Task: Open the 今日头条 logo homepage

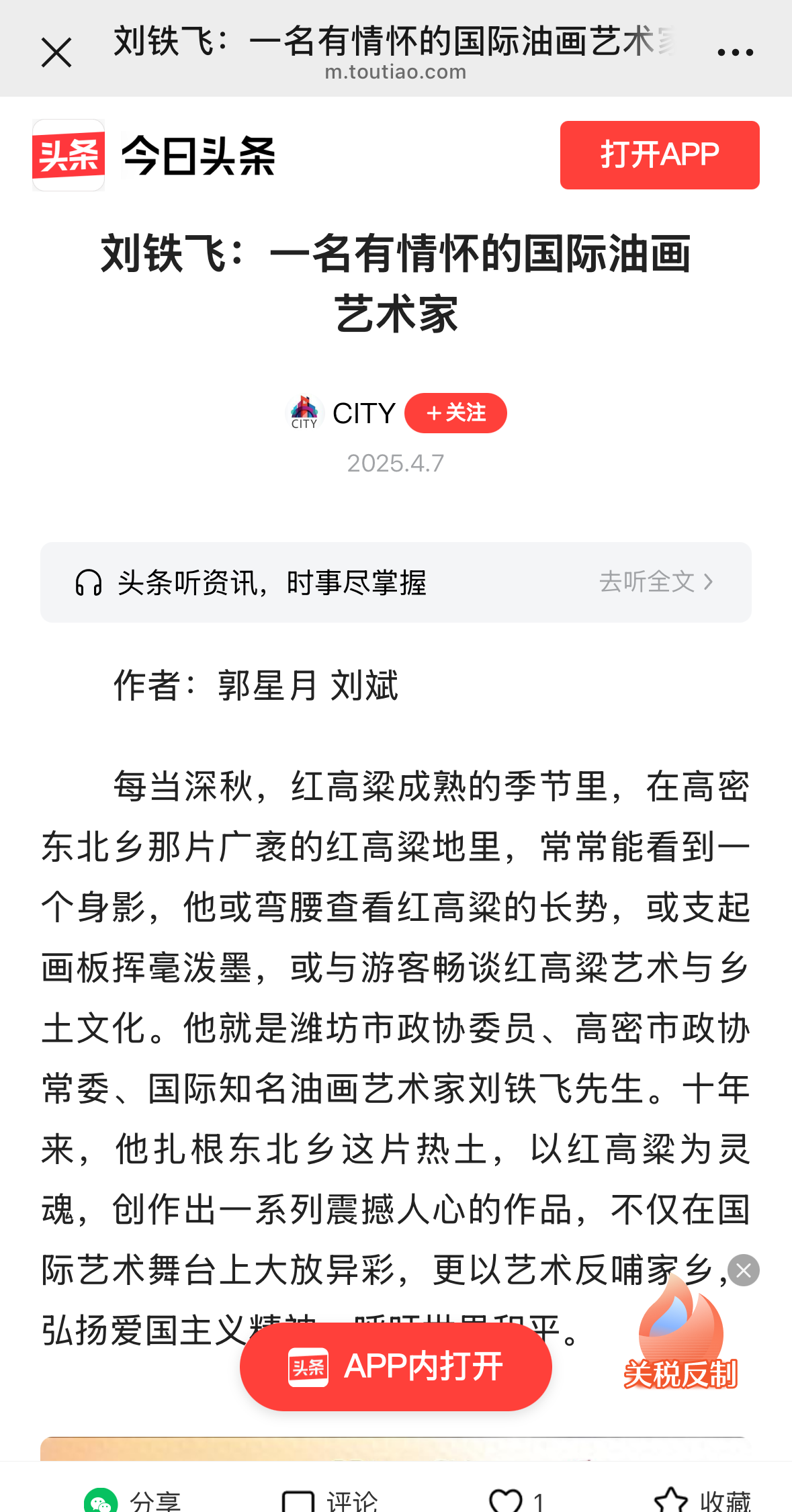Action: (x=155, y=156)
